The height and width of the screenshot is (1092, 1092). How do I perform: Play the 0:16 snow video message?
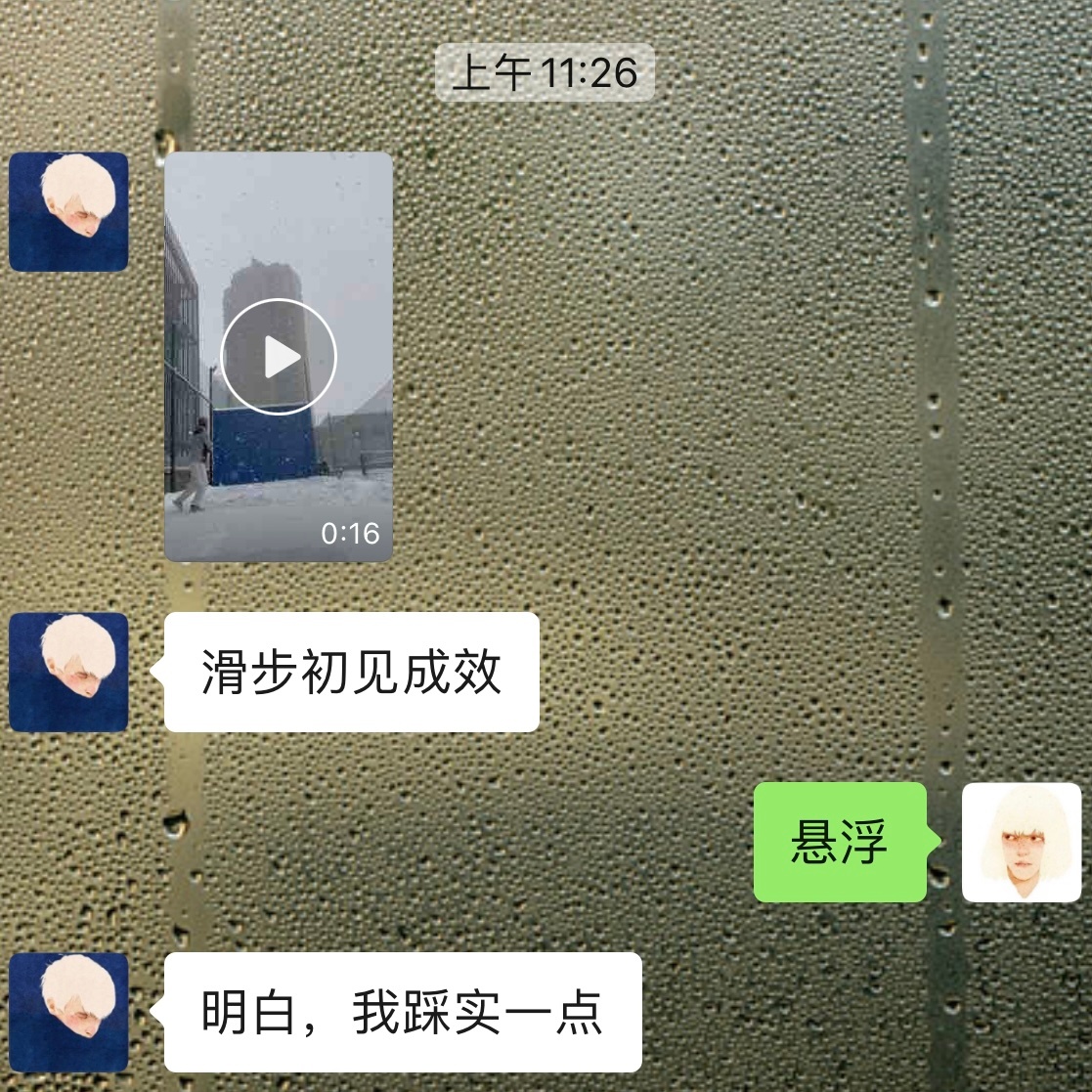[x=279, y=357]
